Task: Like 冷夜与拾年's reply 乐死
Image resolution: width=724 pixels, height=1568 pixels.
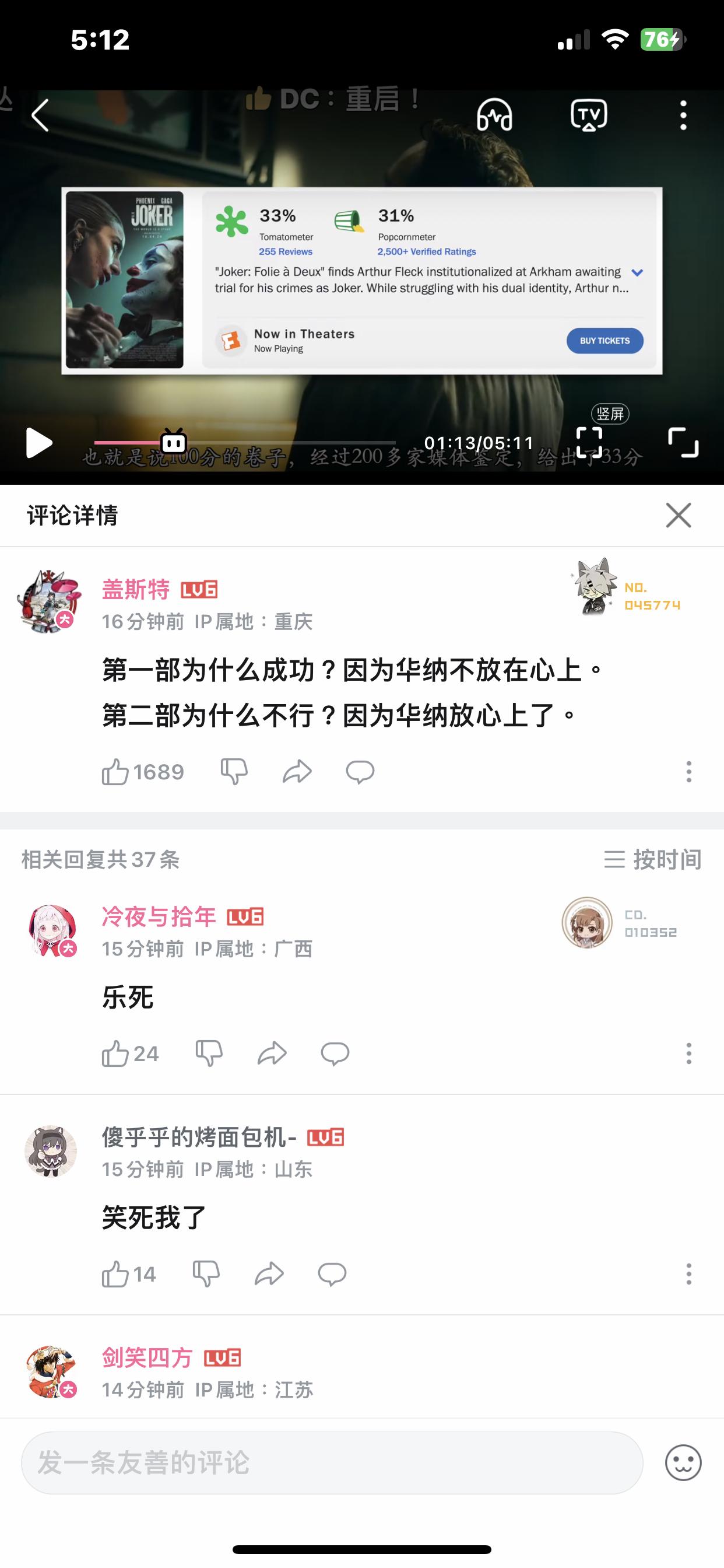Action: (115, 1053)
